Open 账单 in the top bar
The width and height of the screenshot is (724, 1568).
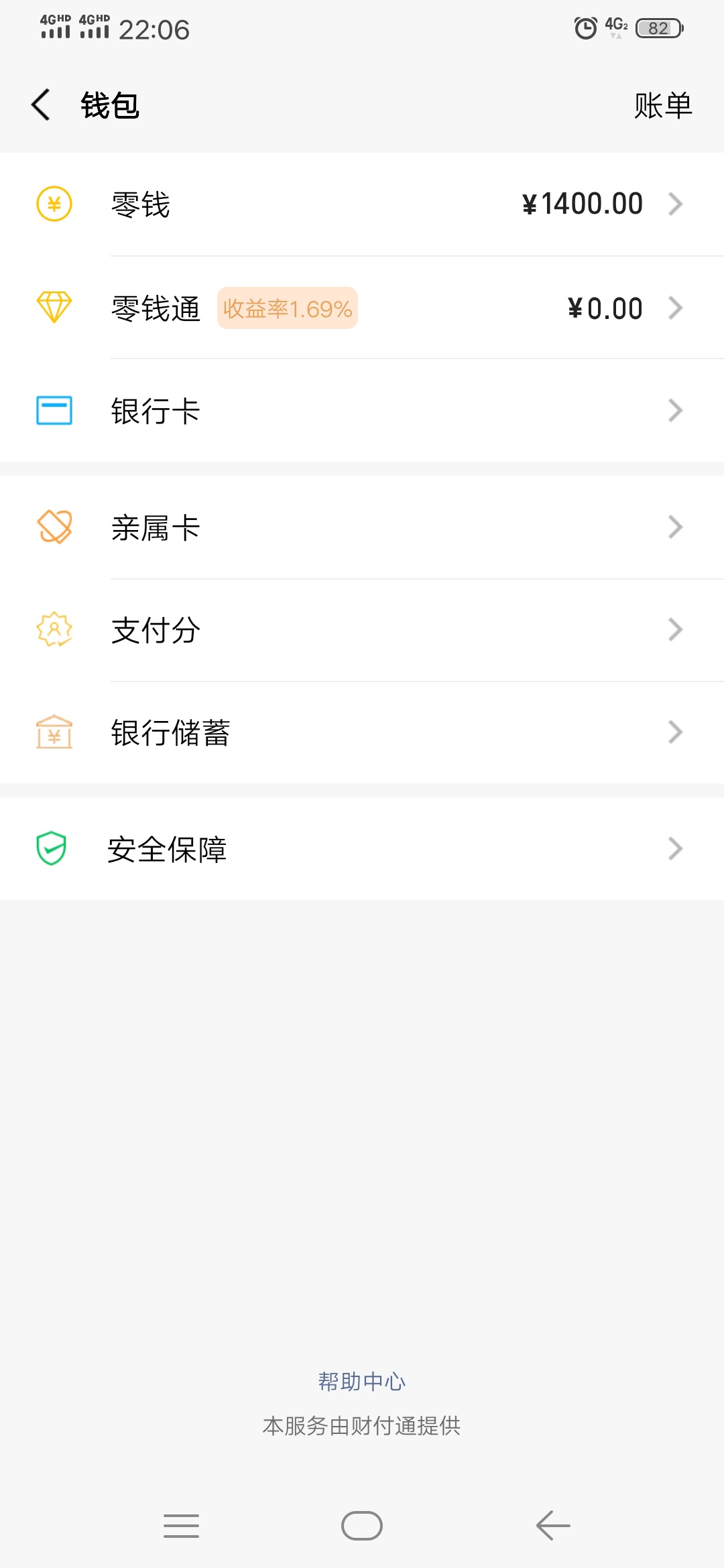tap(662, 106)
